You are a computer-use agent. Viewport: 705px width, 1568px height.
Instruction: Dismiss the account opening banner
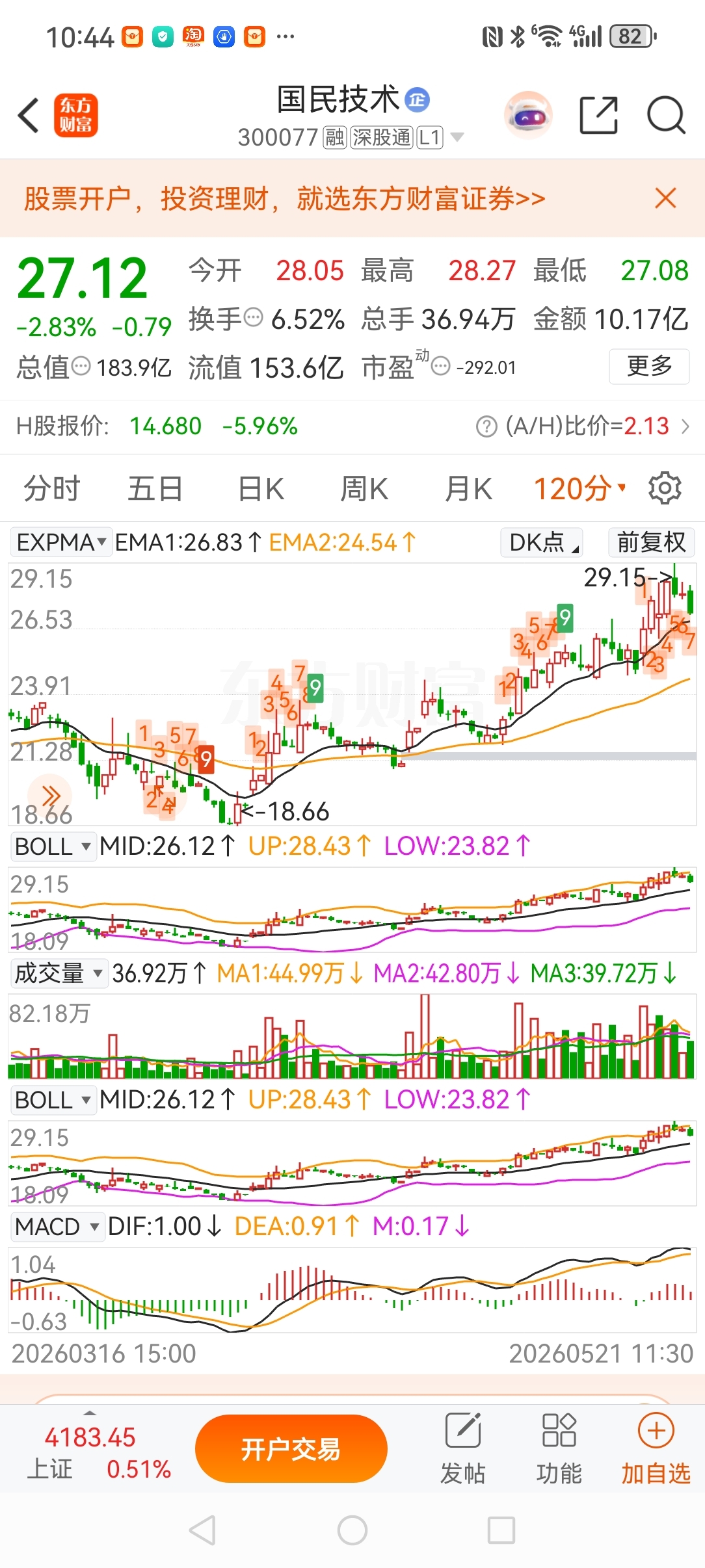pos(665,198)
